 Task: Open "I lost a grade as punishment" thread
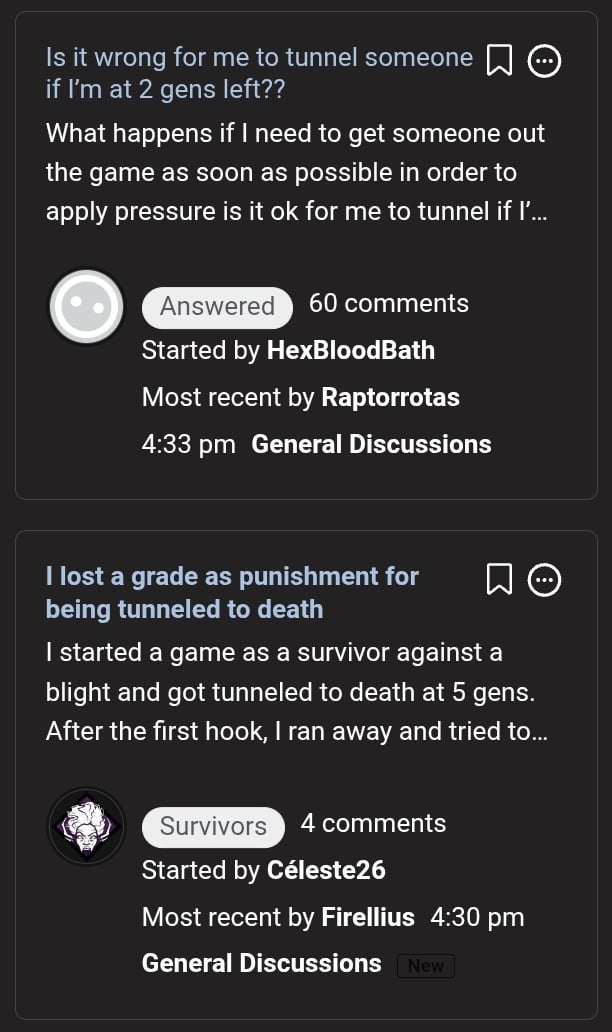[232, 592]
